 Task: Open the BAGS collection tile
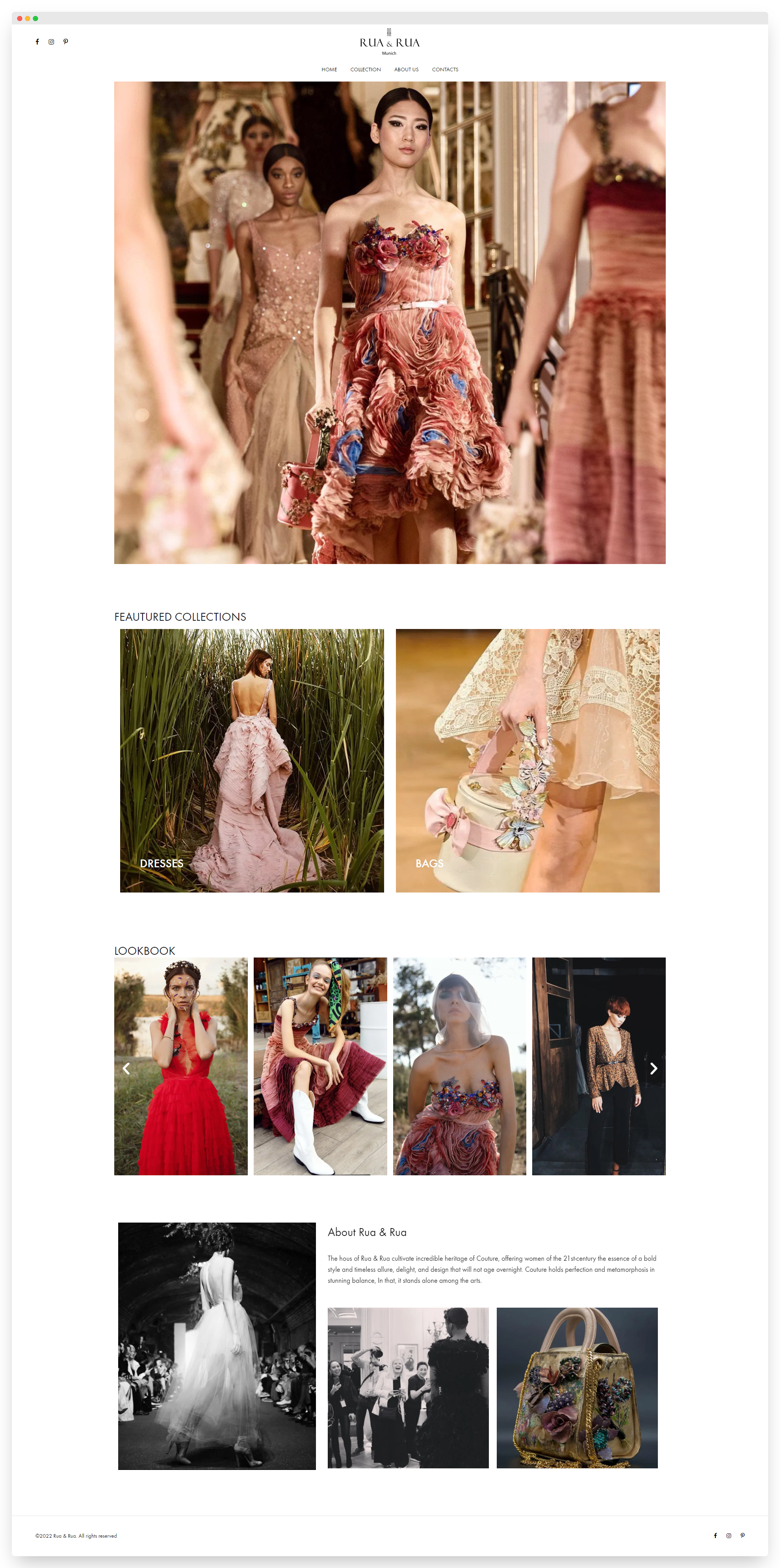coord(527,760)
